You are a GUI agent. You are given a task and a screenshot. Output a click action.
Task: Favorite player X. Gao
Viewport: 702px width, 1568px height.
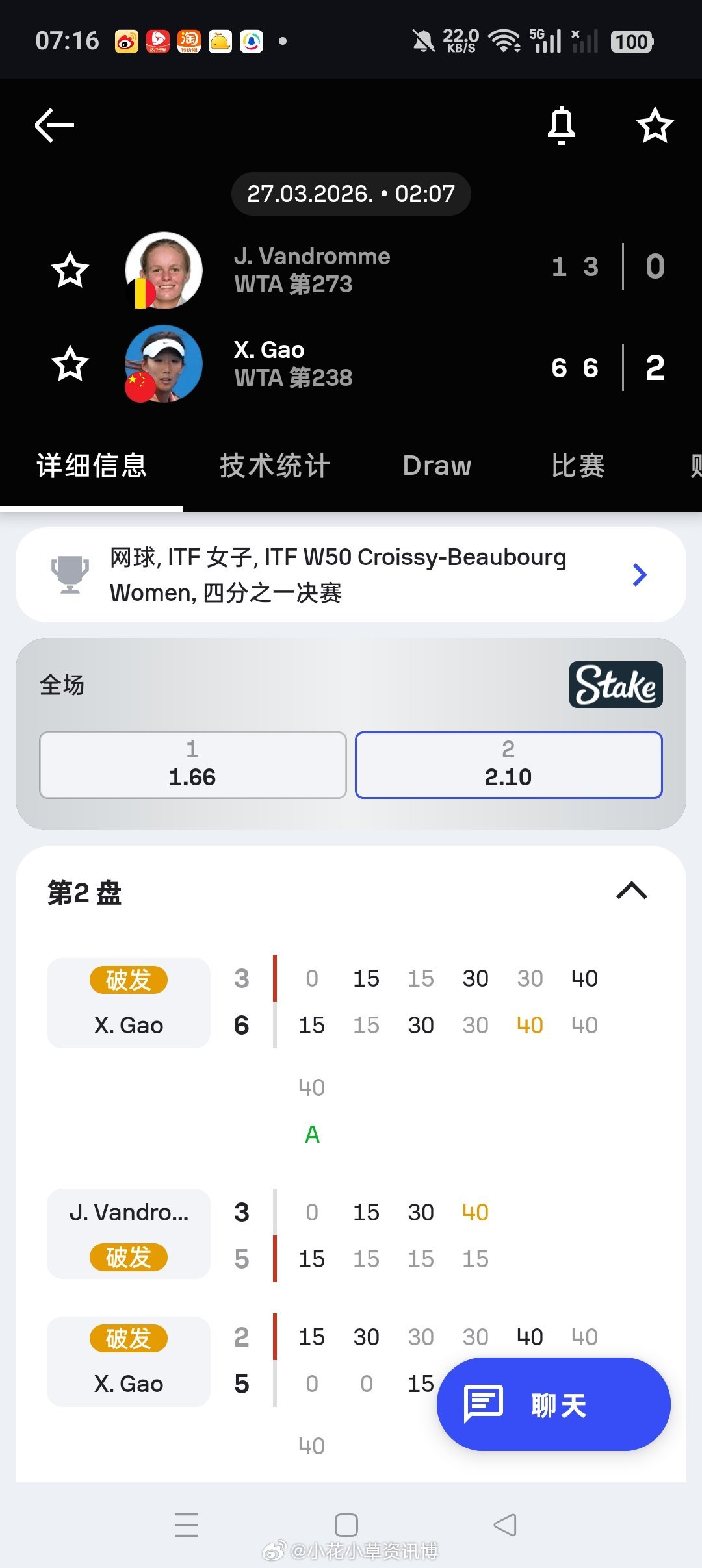point(70,364)
